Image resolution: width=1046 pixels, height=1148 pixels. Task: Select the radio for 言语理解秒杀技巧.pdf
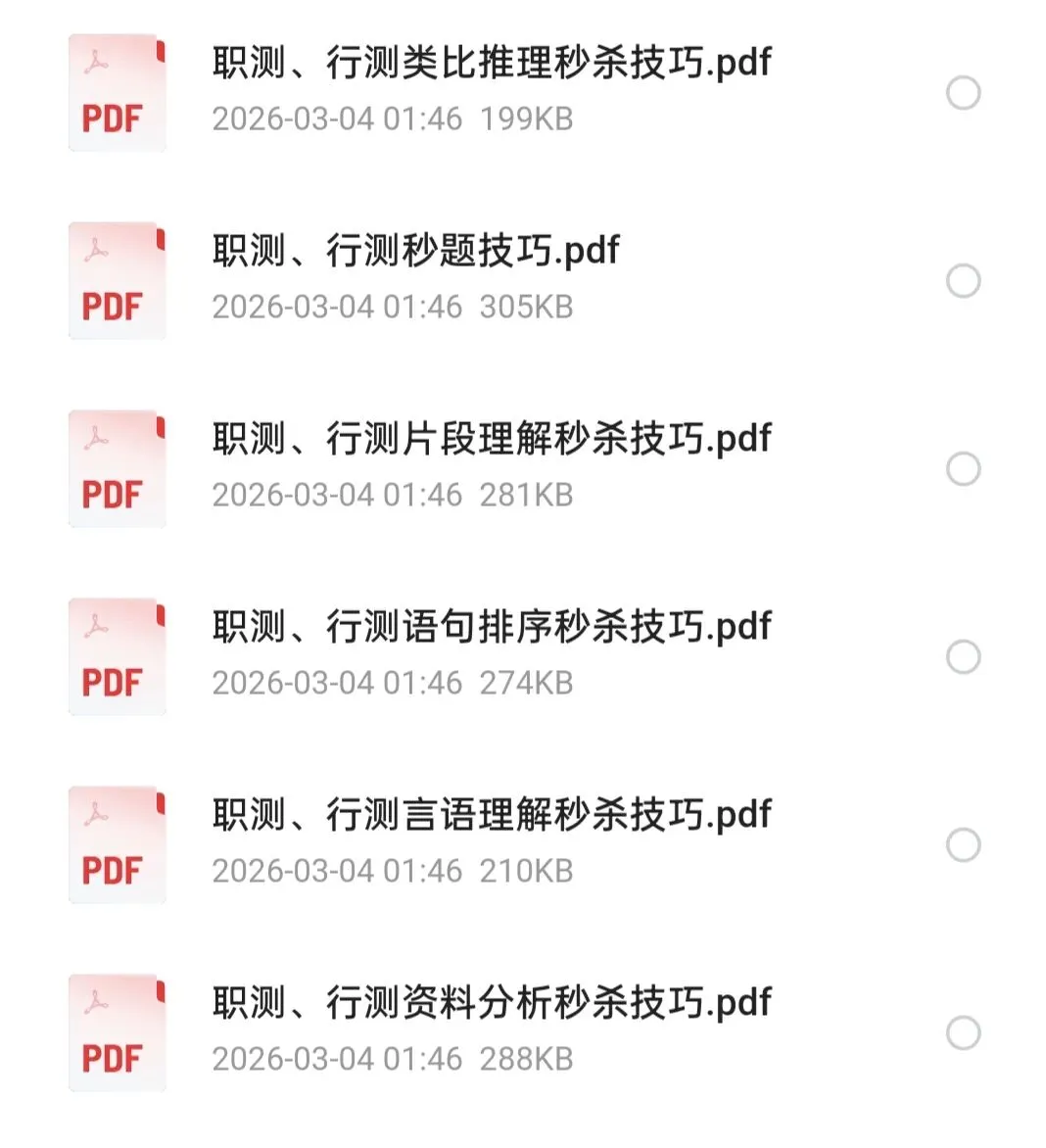[963, 845]
